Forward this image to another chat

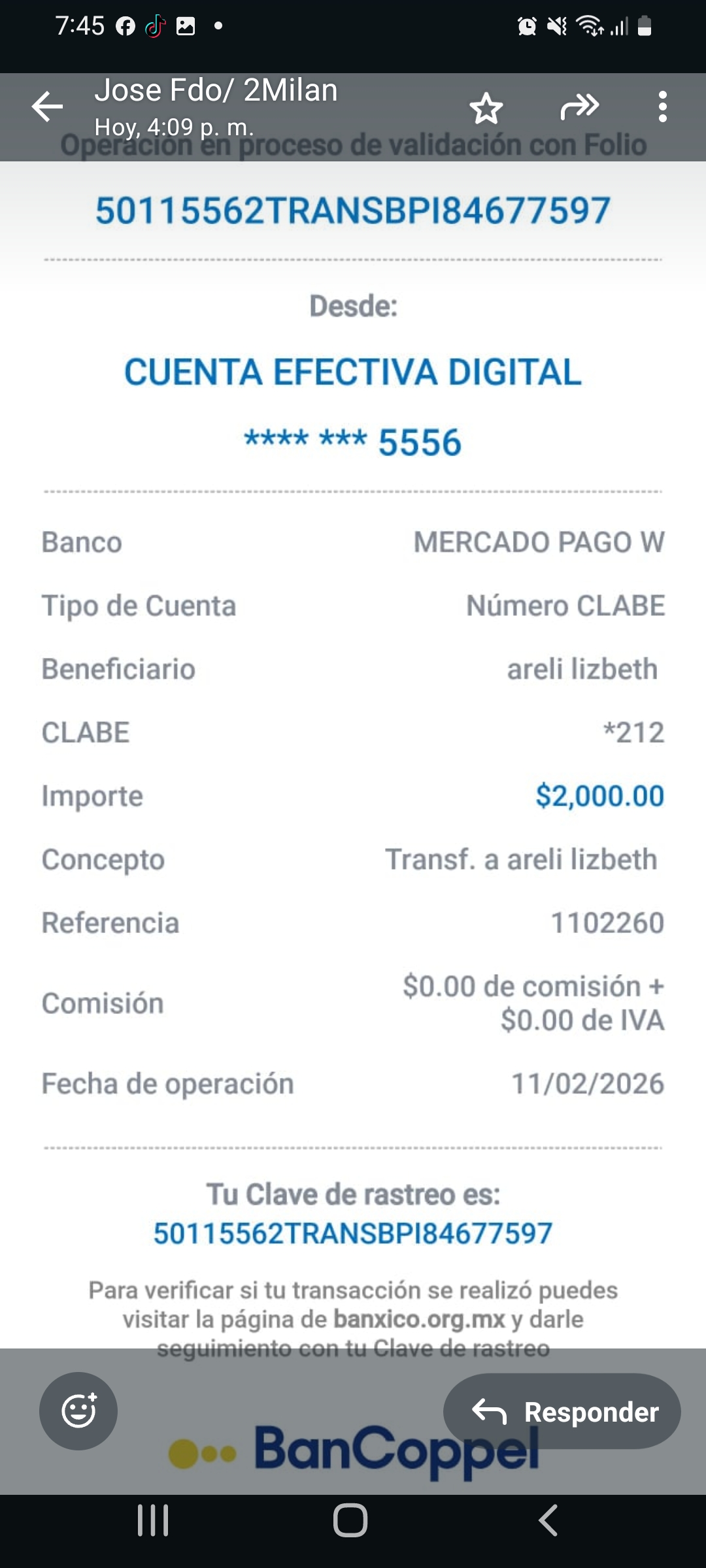tap(580, 106)
